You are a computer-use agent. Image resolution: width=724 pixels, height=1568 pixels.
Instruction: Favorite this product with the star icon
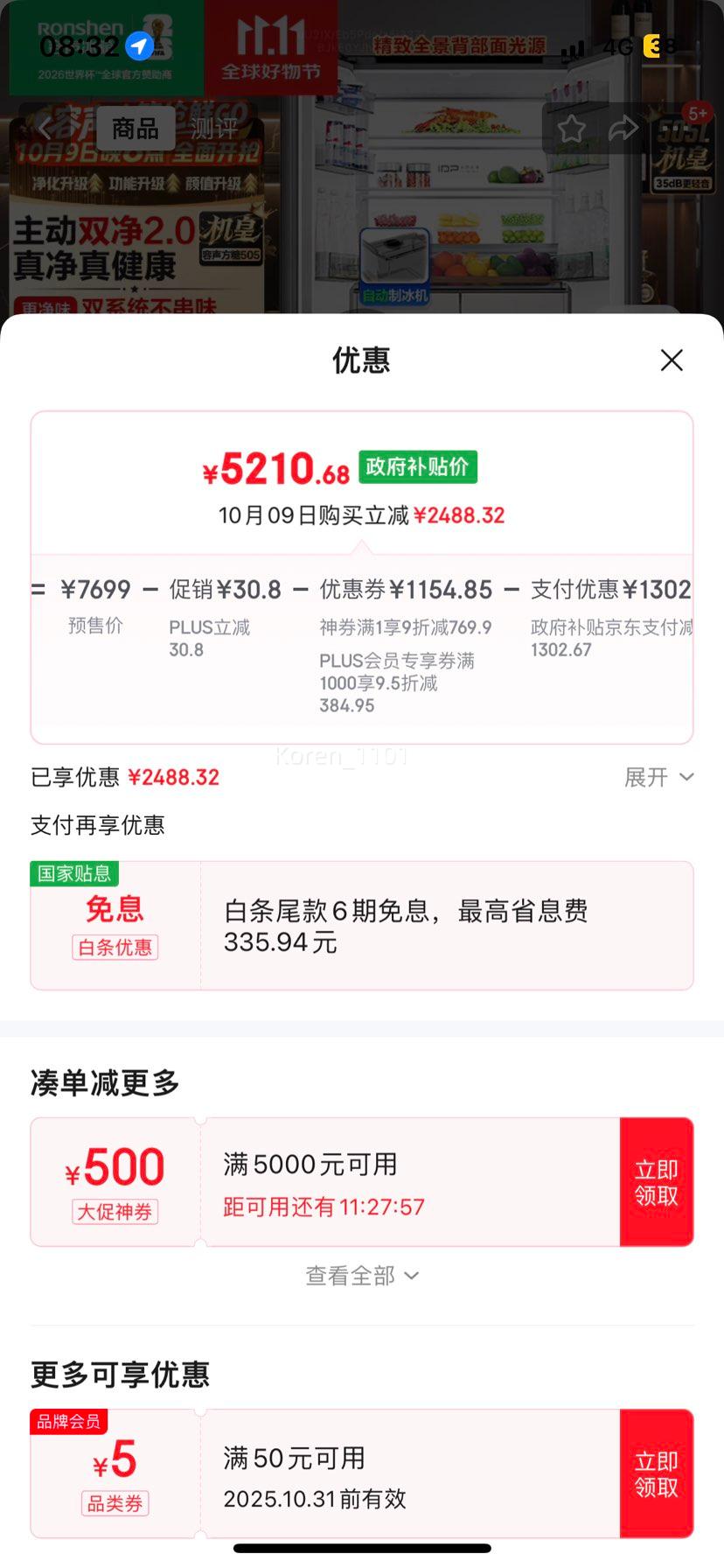(572, 129)
